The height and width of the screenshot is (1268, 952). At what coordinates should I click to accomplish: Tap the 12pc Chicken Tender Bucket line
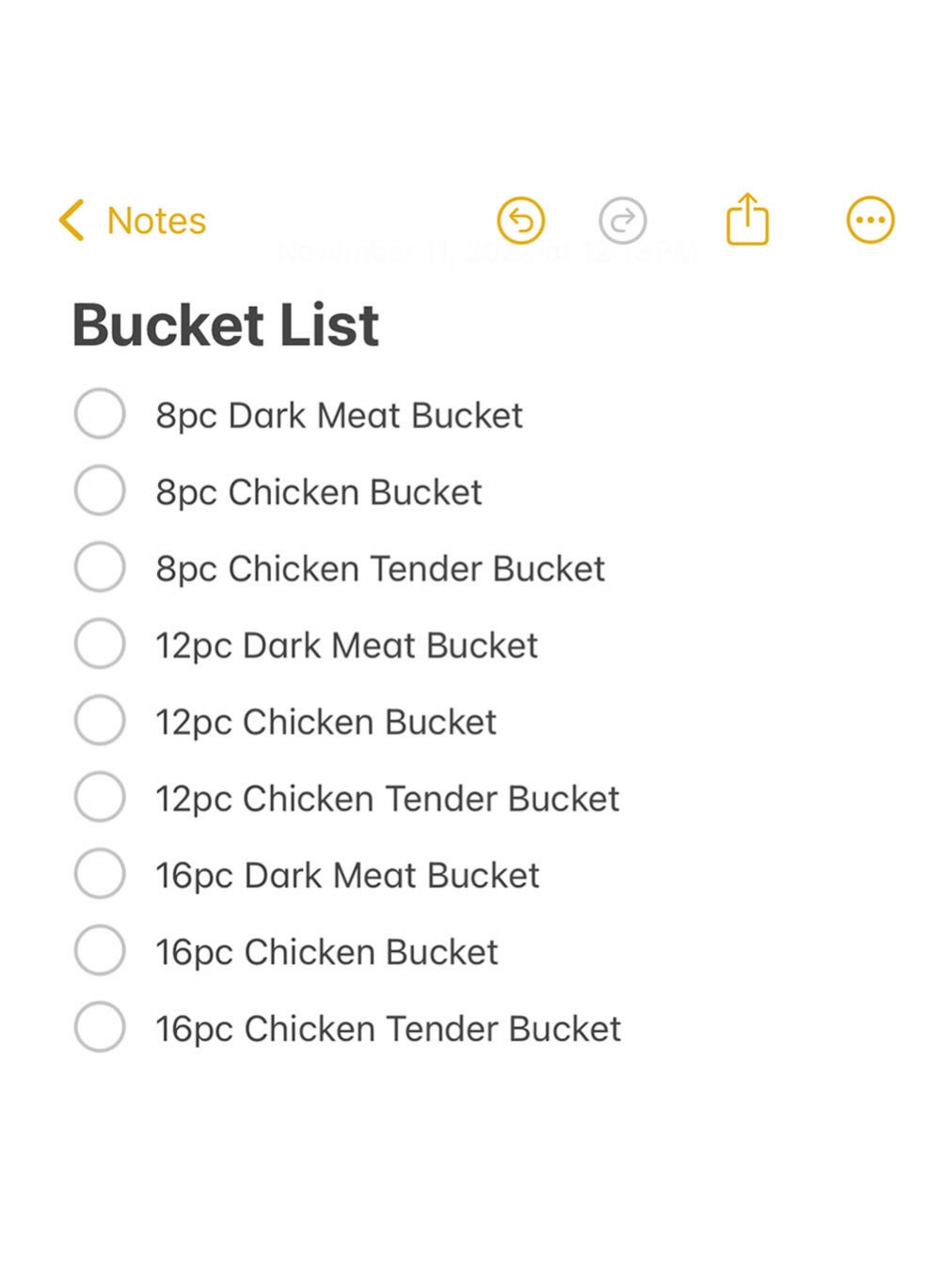coord(387,798)
